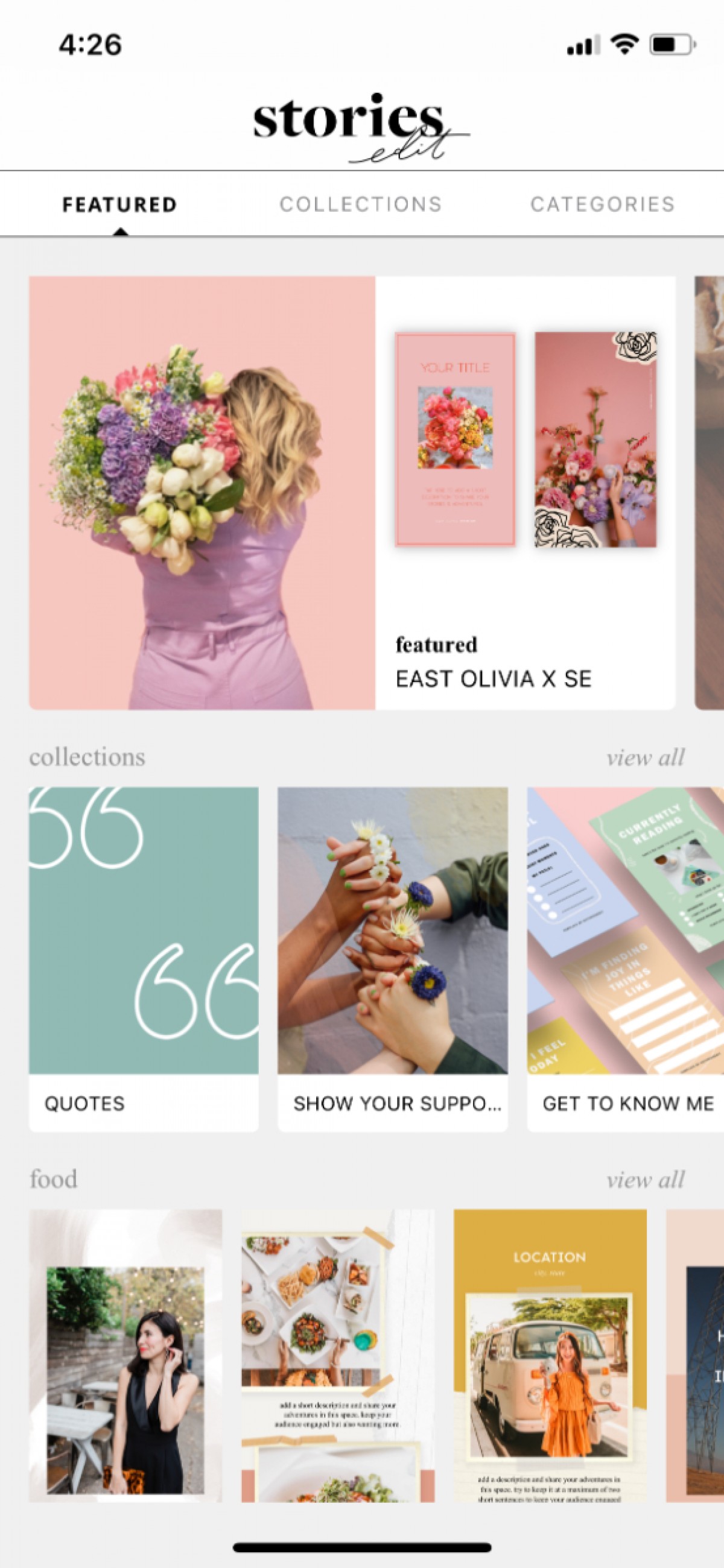View all food templates
Image resolution: width=724 pixels, height=1568 pixels.
645,1180
